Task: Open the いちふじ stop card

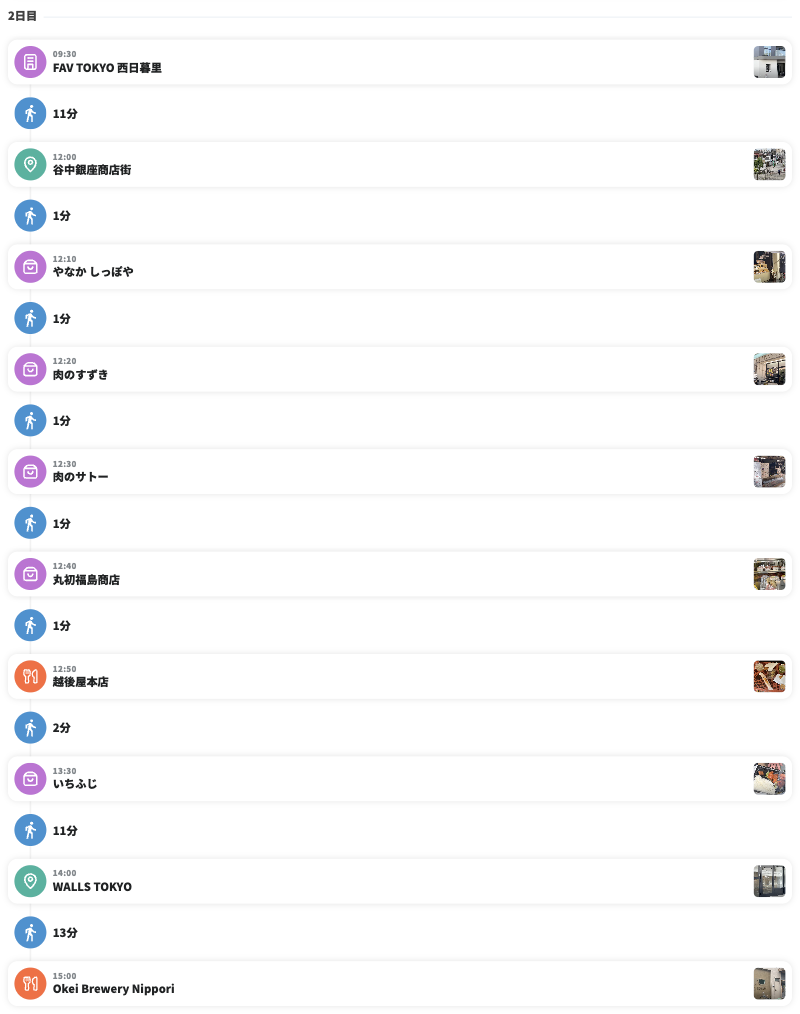Action: (400, 778)
